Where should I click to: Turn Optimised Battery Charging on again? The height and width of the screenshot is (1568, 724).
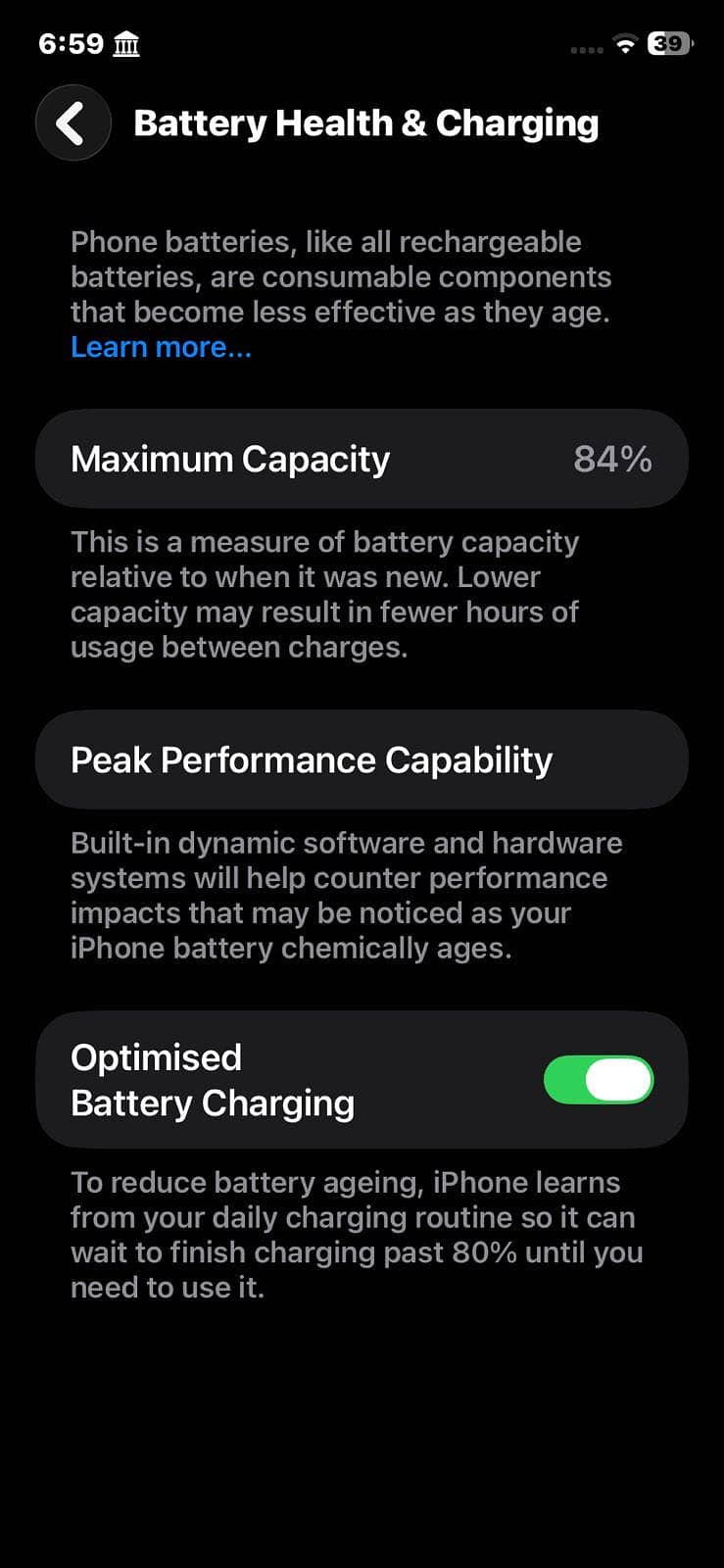(x=600, y=1079)
